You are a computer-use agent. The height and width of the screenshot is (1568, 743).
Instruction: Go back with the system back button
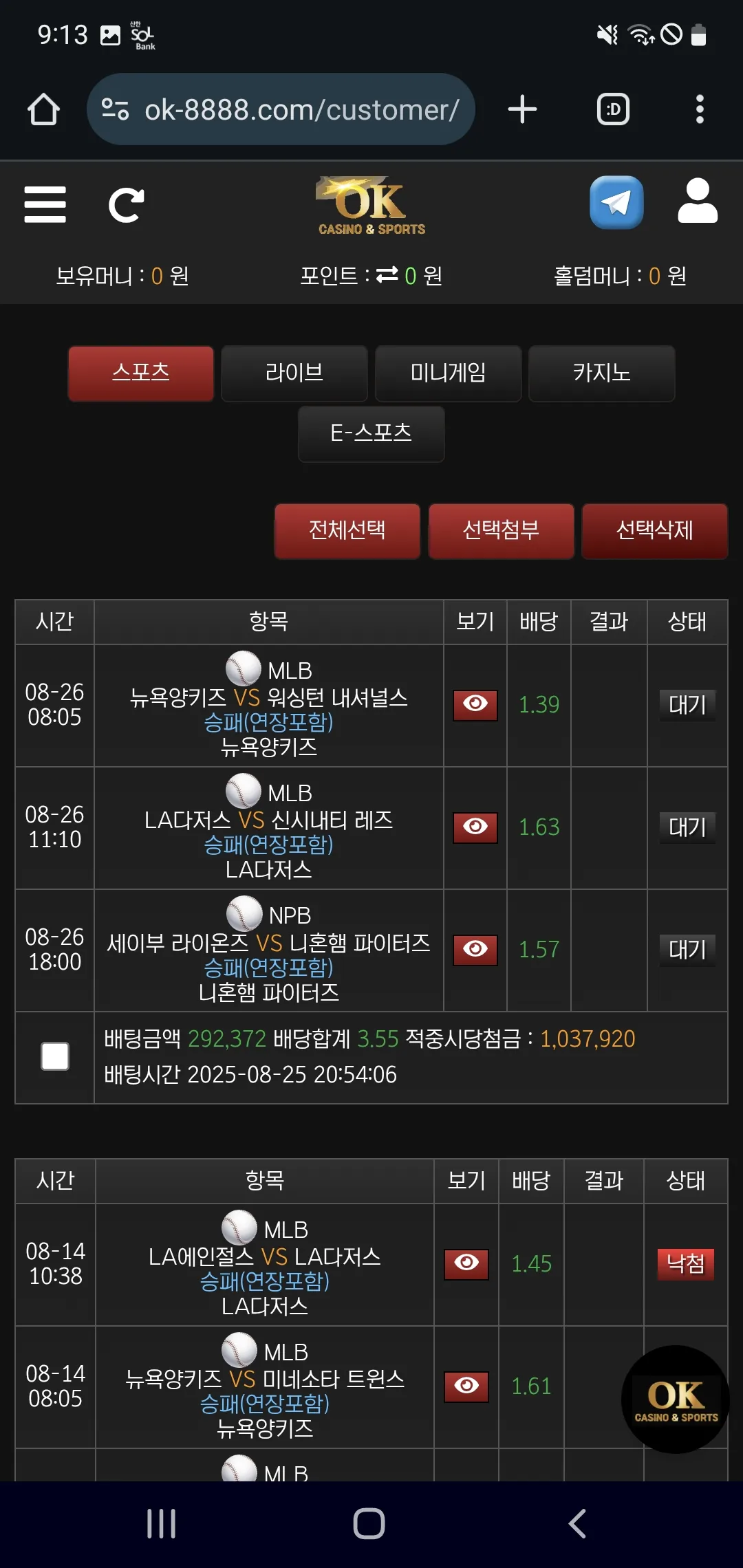click(x=578, y=1523)
